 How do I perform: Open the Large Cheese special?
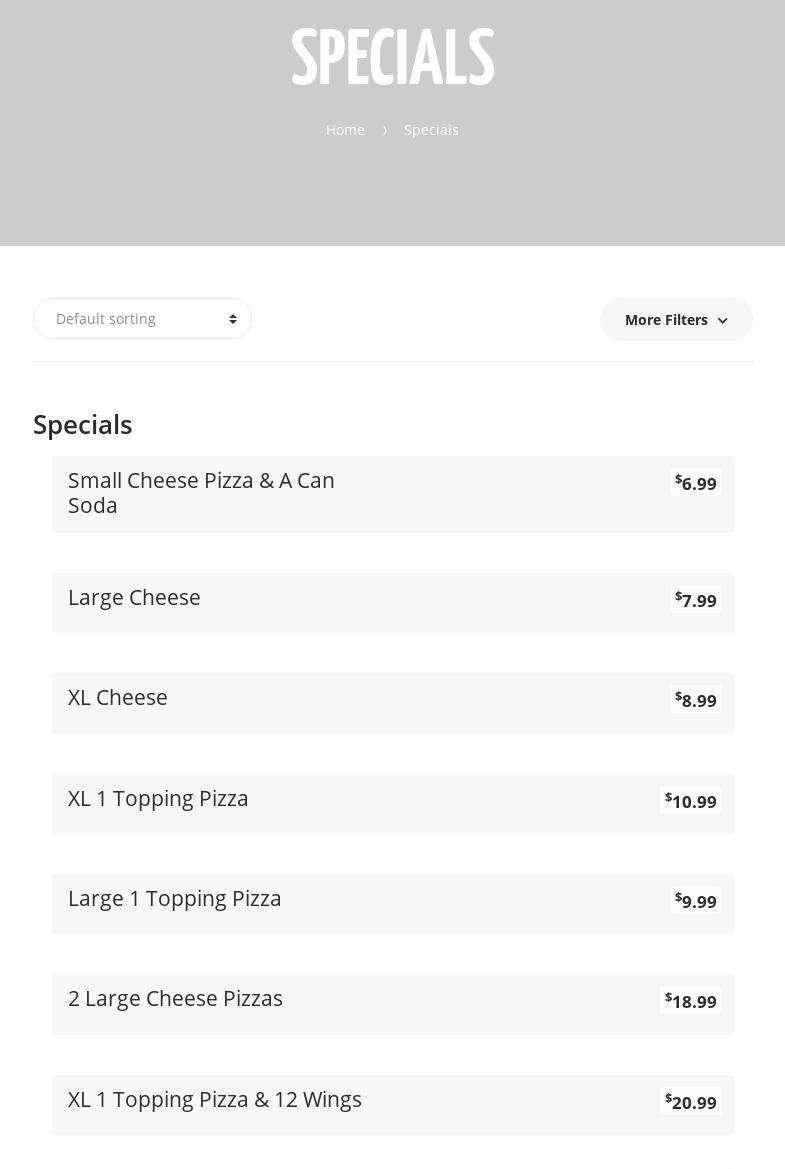134,598
